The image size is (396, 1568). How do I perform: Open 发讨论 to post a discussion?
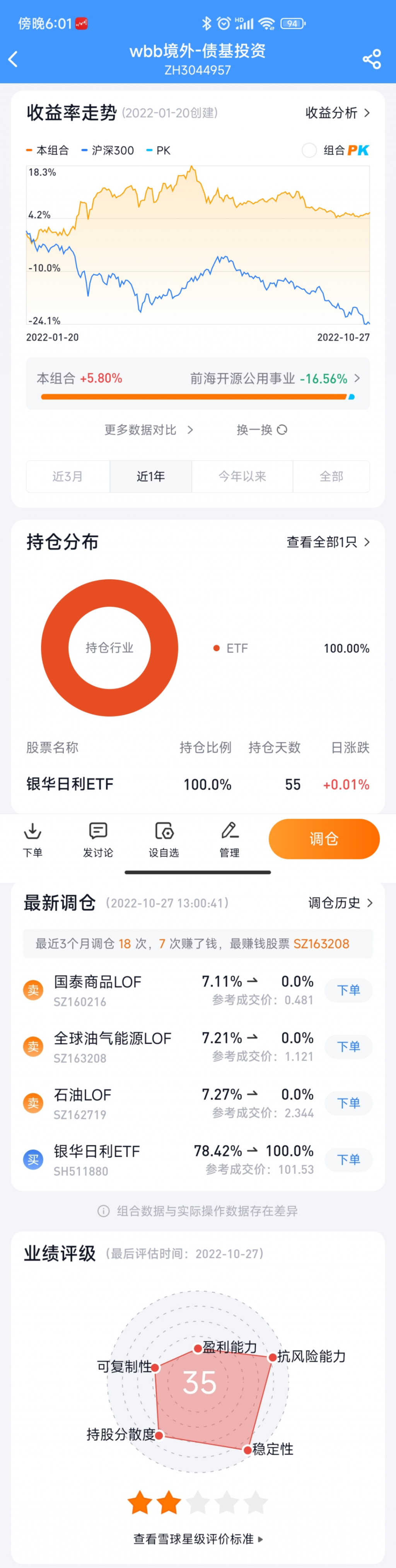click(98, 839)
